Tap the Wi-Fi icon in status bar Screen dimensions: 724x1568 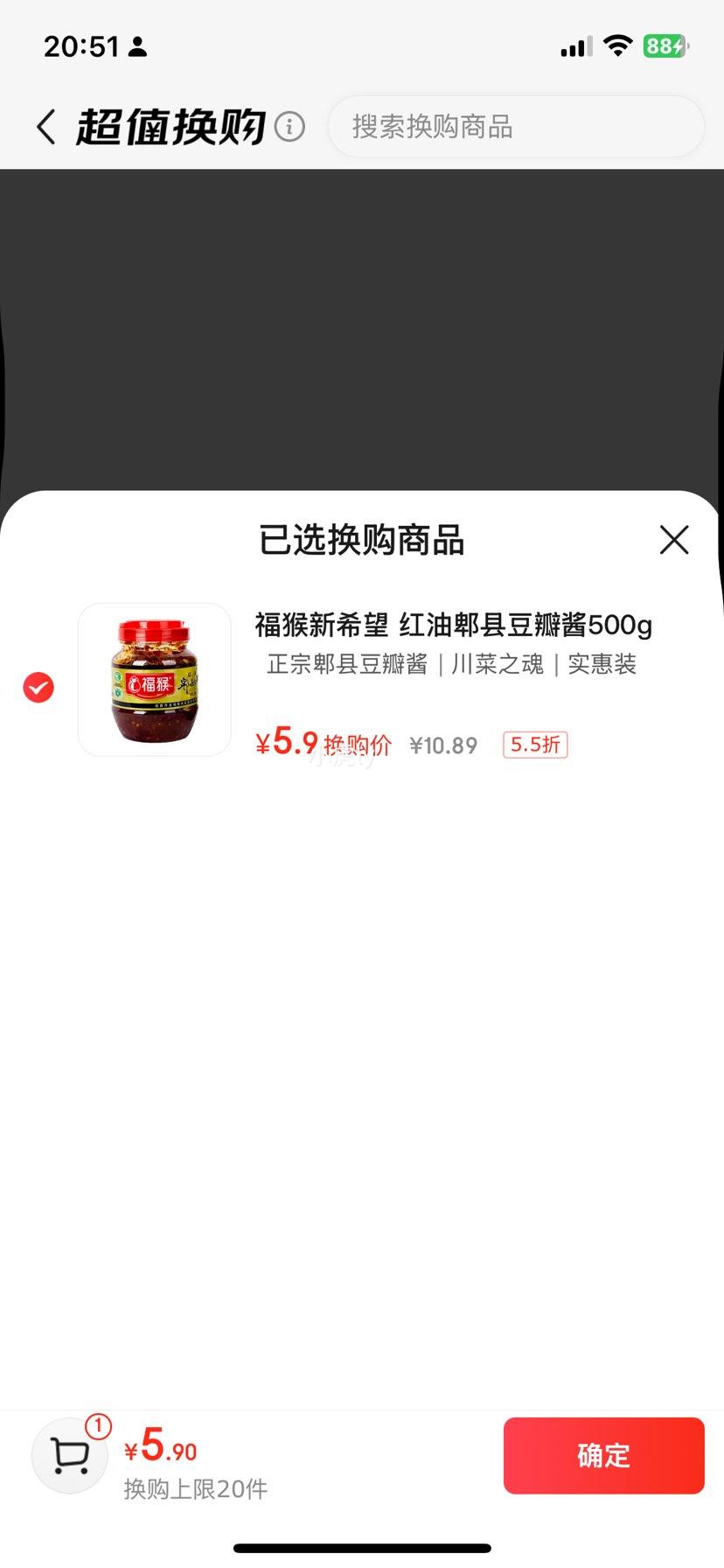pyautogui.click(x=618, y=45)
